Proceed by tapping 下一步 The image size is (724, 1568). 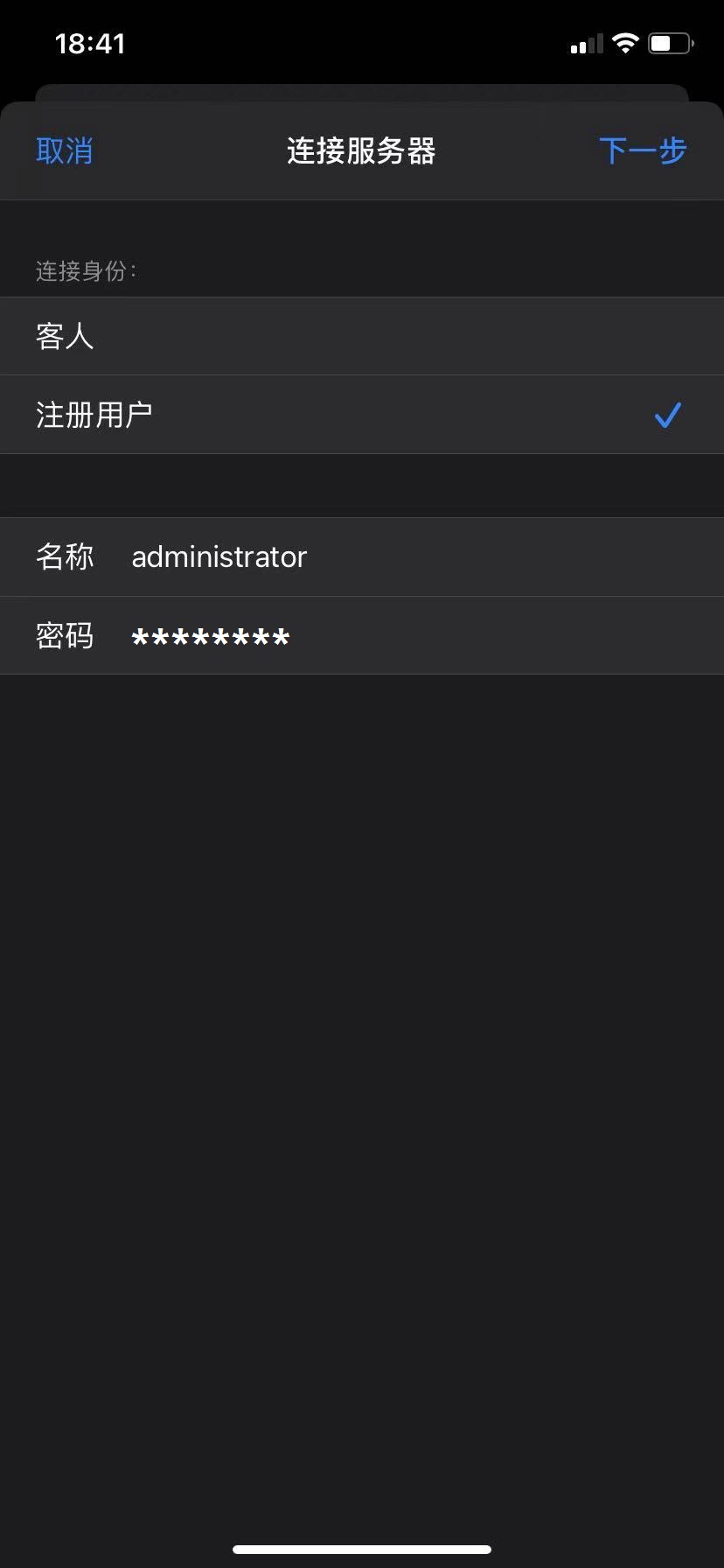pos(643,150)
